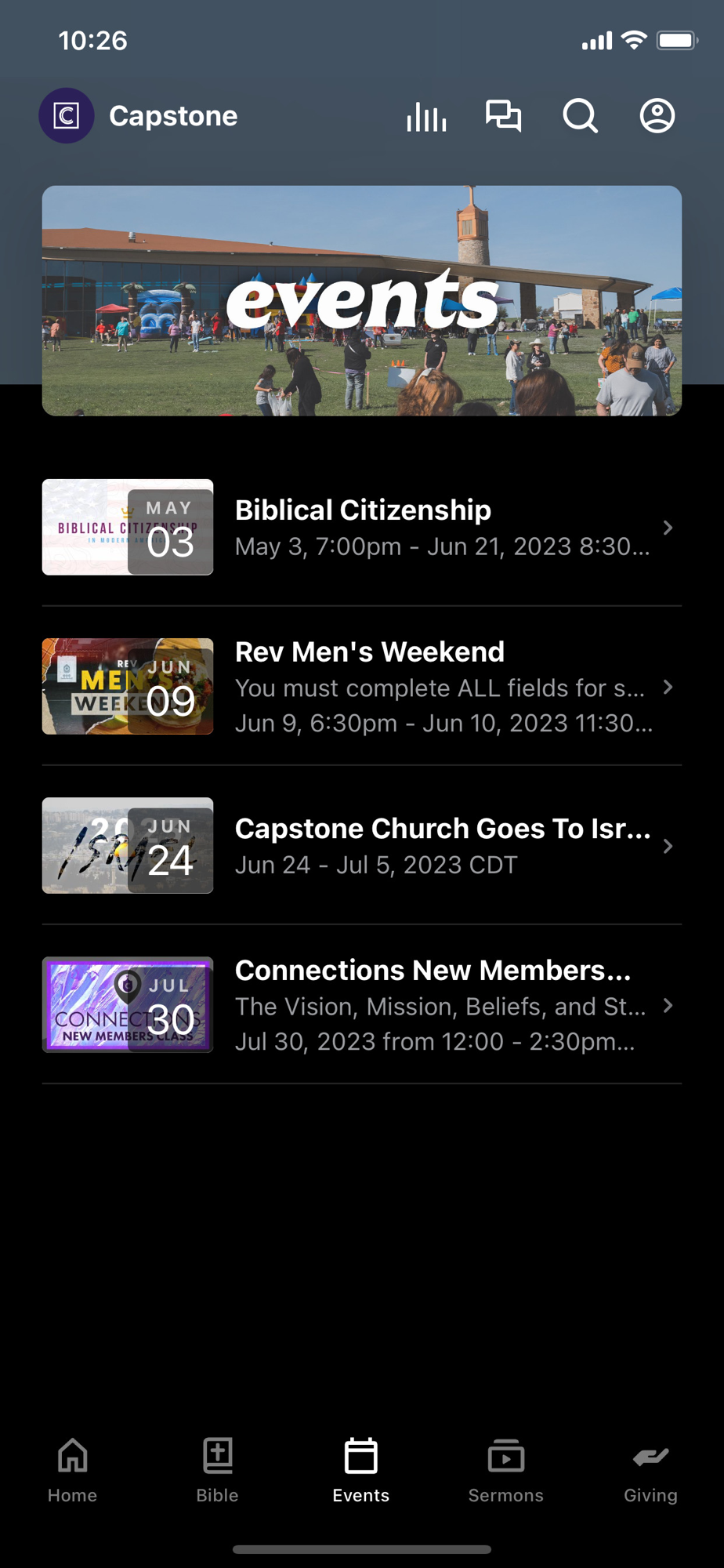Select the Connections New Members event
The height and width of the screenshot is (1568, 724).
pyautogui.click(x=362, y=1005)
